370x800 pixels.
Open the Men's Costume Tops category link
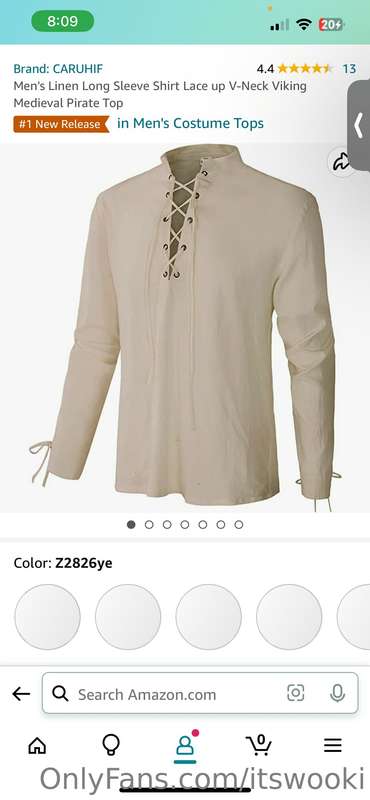190,123
